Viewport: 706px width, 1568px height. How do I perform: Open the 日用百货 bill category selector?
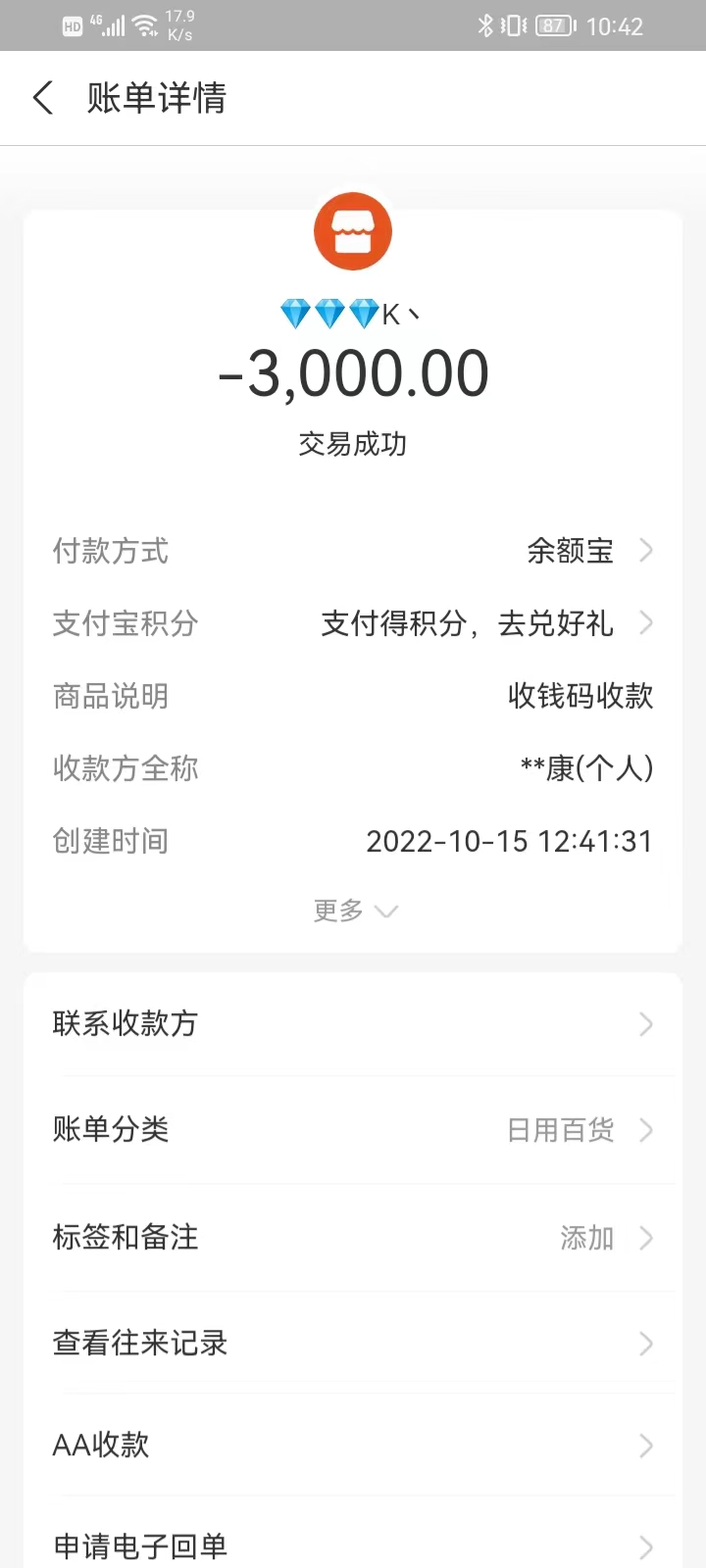[x=561, y=1130]
